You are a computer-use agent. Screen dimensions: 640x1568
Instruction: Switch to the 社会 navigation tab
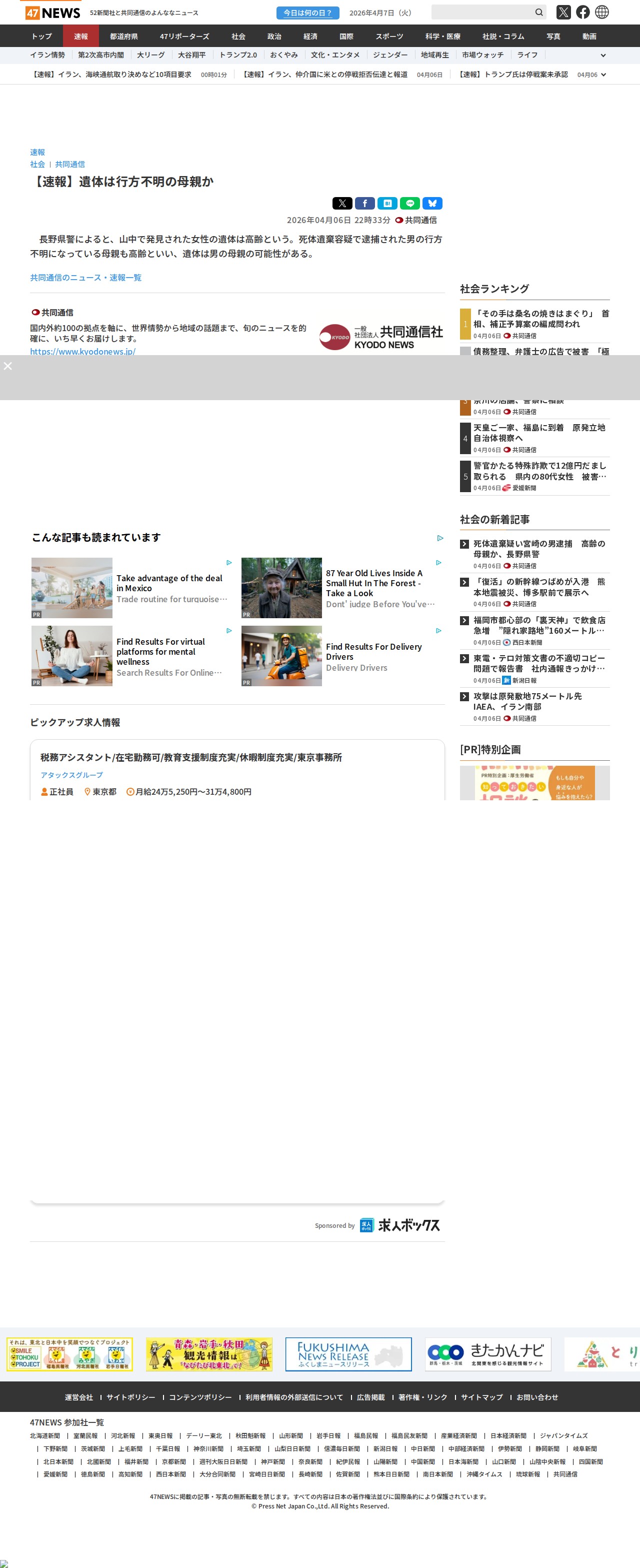238,37
